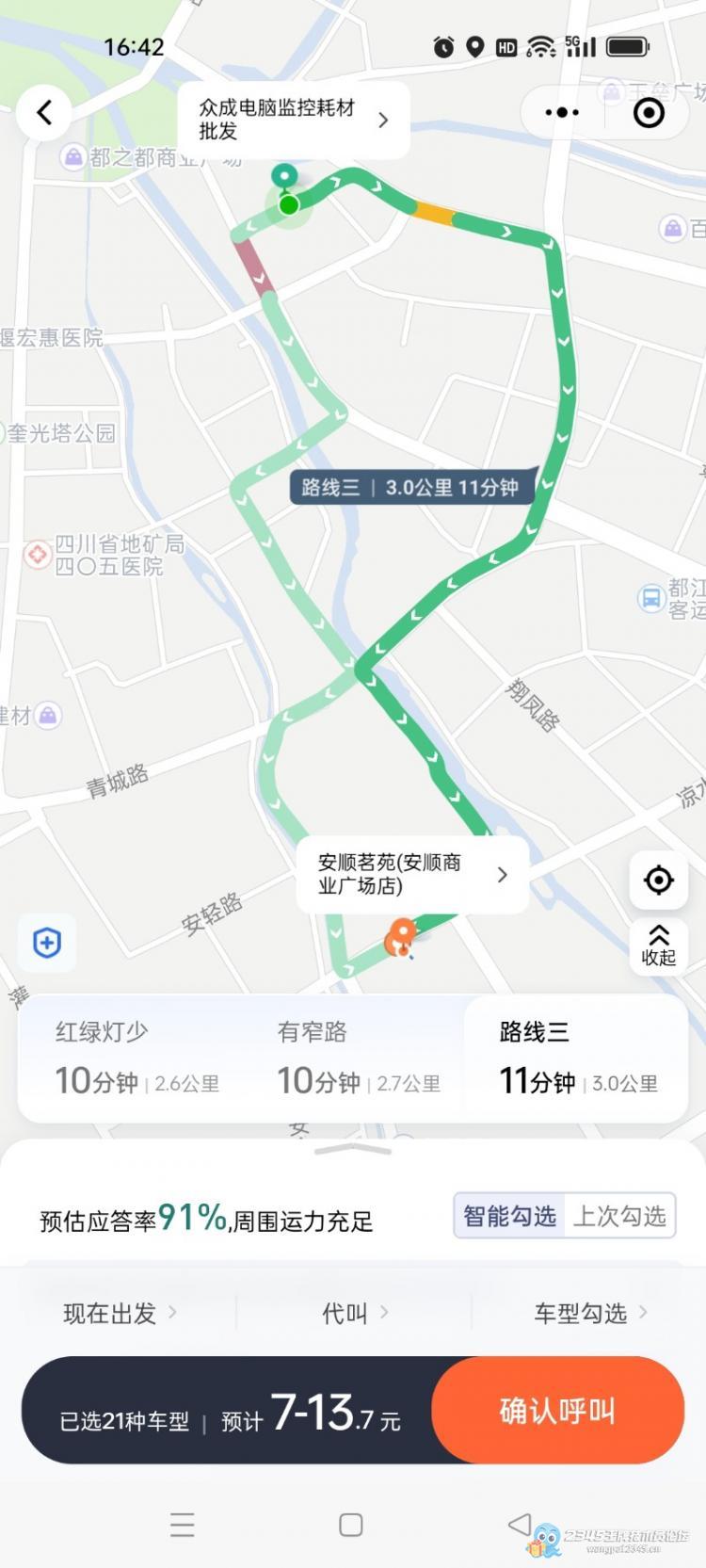Switch to 上次勾选 mode
706x1568 pixels.
point(619,1216)
